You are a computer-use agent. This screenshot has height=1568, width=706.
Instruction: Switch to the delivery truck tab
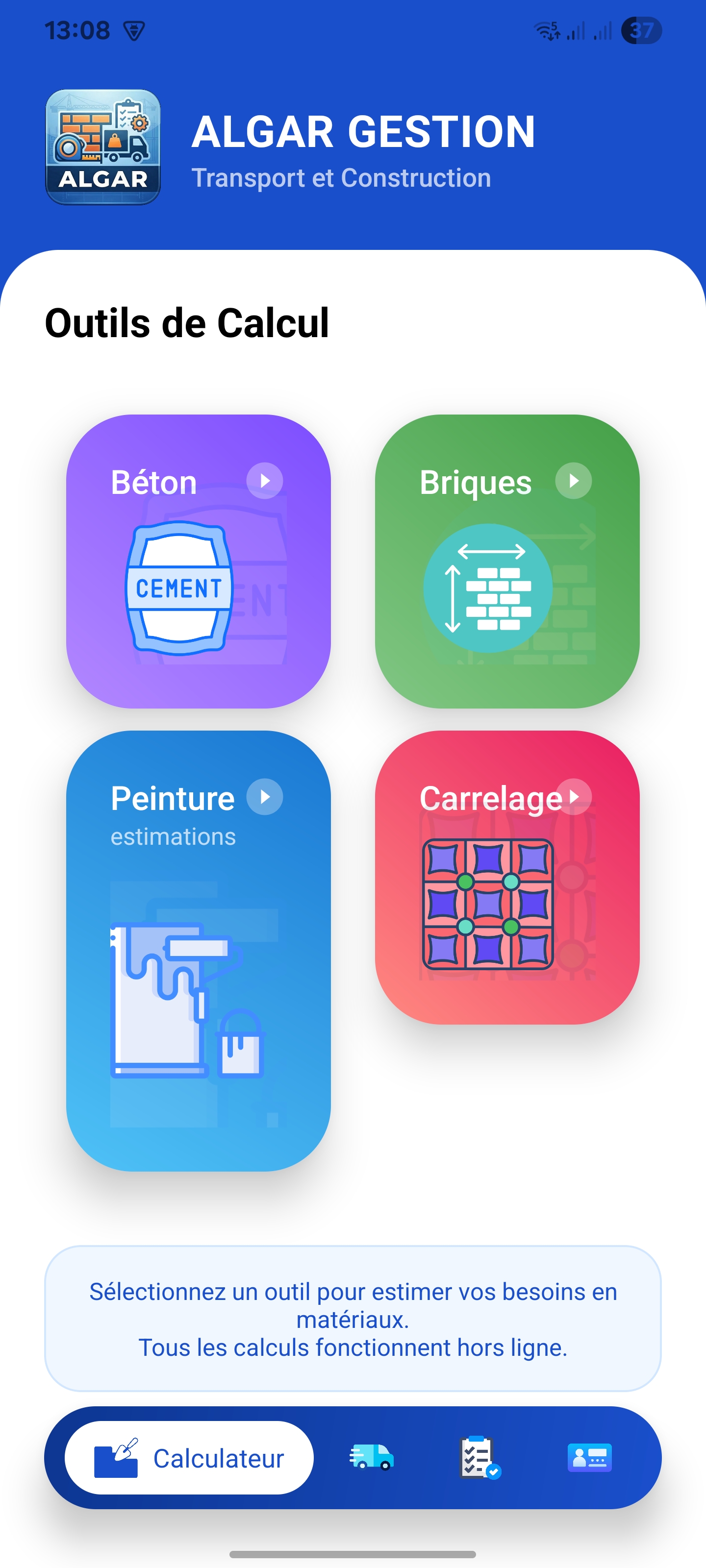tap(372, 1458)
